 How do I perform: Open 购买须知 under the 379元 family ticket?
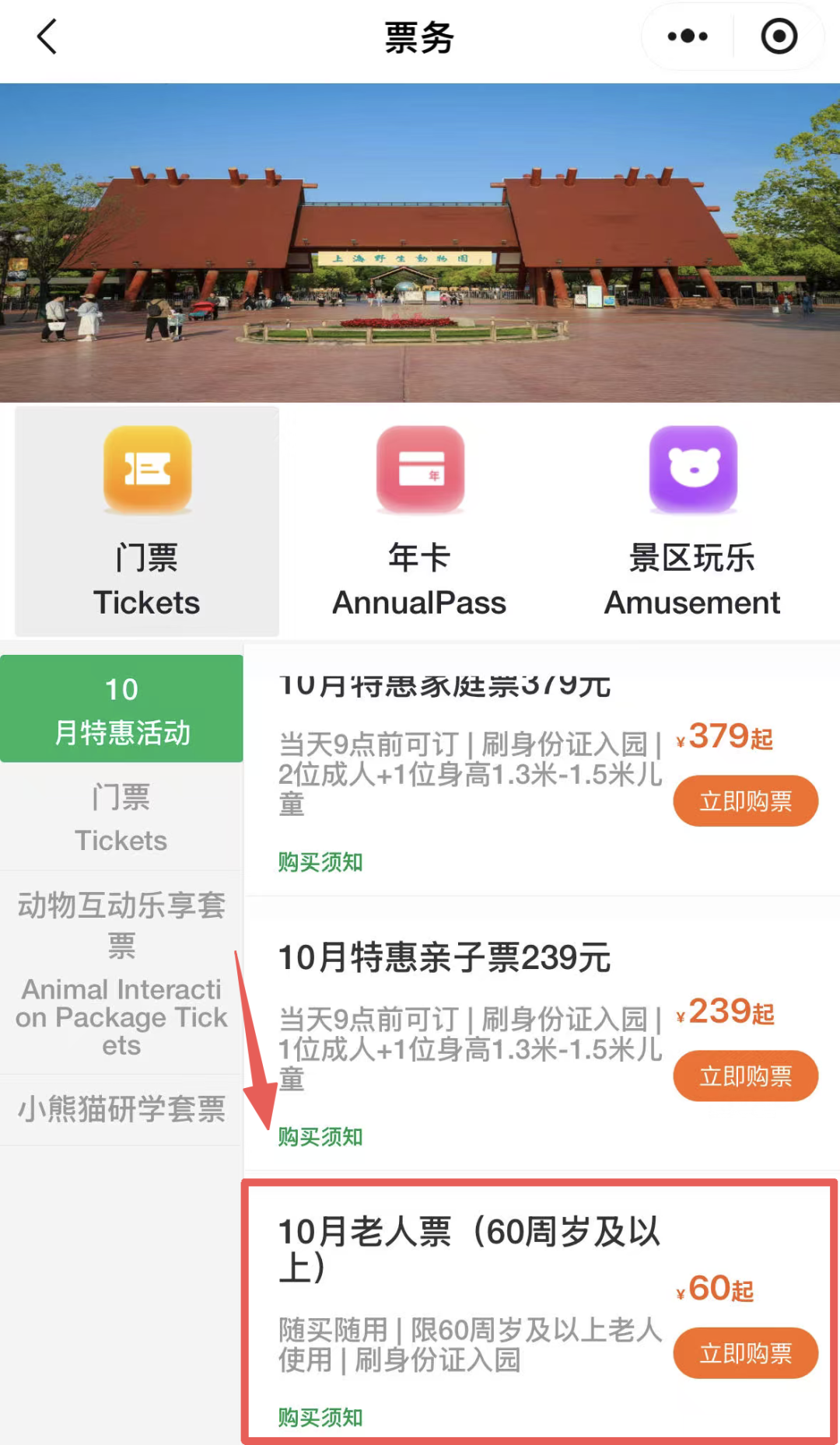tap(320, 862)
